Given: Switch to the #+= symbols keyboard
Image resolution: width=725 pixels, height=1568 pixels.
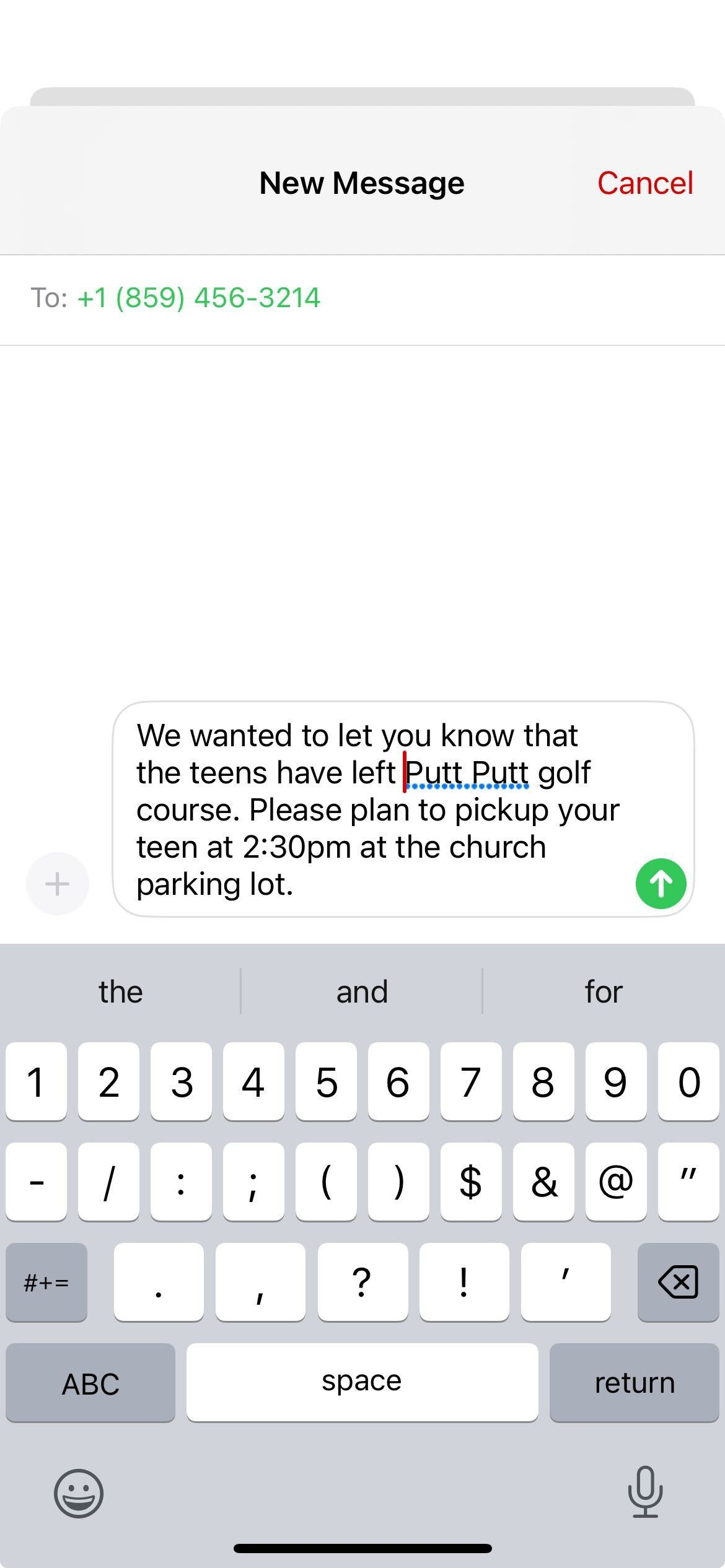Looking at the screenshot, I should (46, 1282).
